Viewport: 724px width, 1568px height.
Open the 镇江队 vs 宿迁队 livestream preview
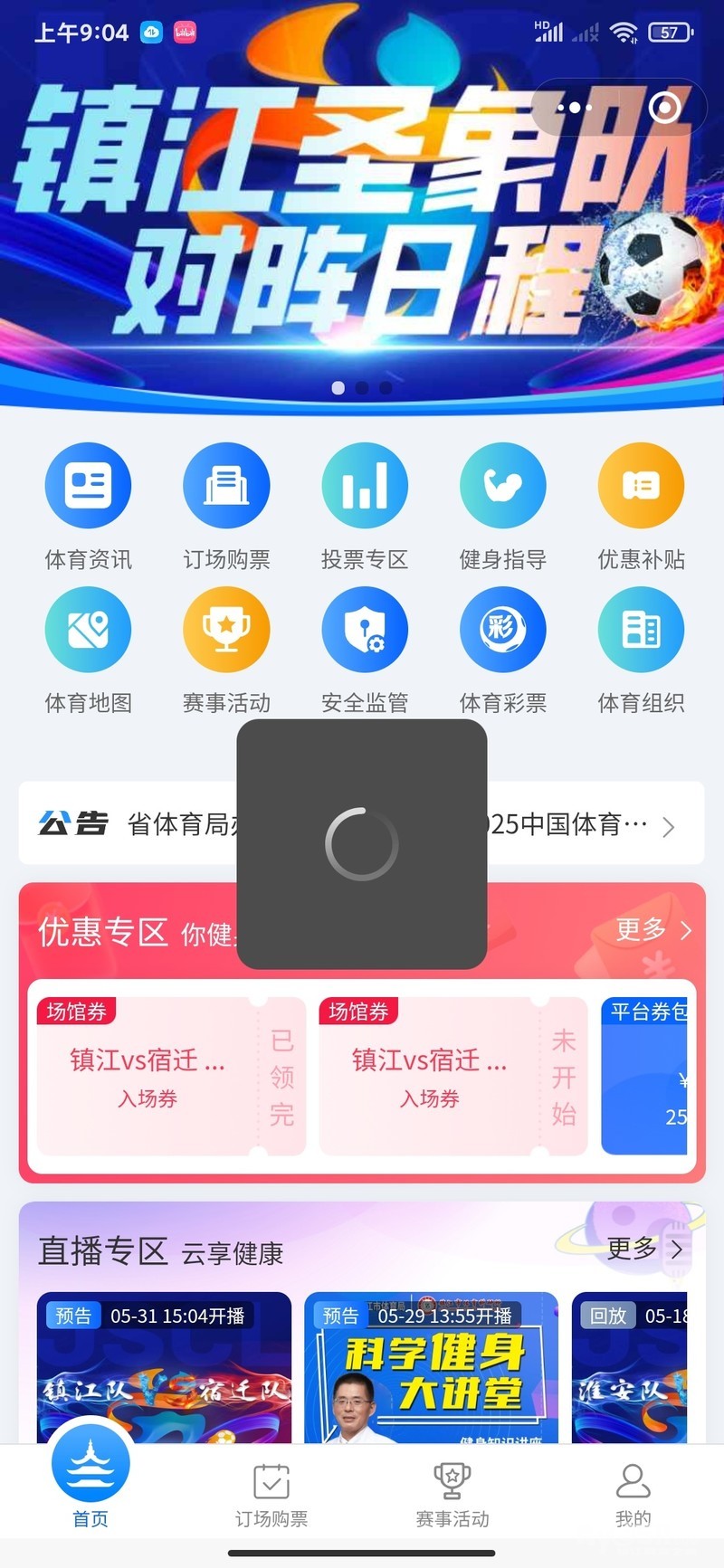pos(164,1368)
